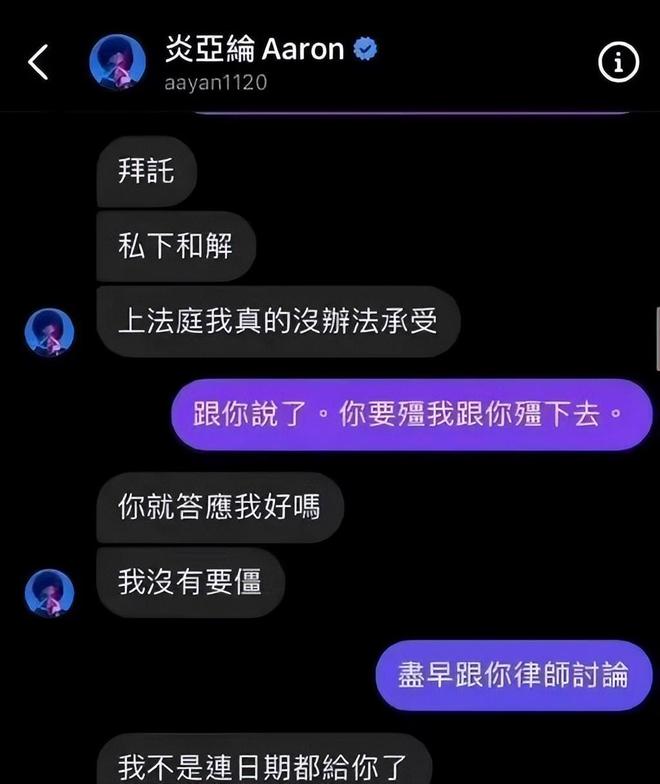Go back to the message list
Viewport: 660px width, 784px height.
tap(38, 63)
